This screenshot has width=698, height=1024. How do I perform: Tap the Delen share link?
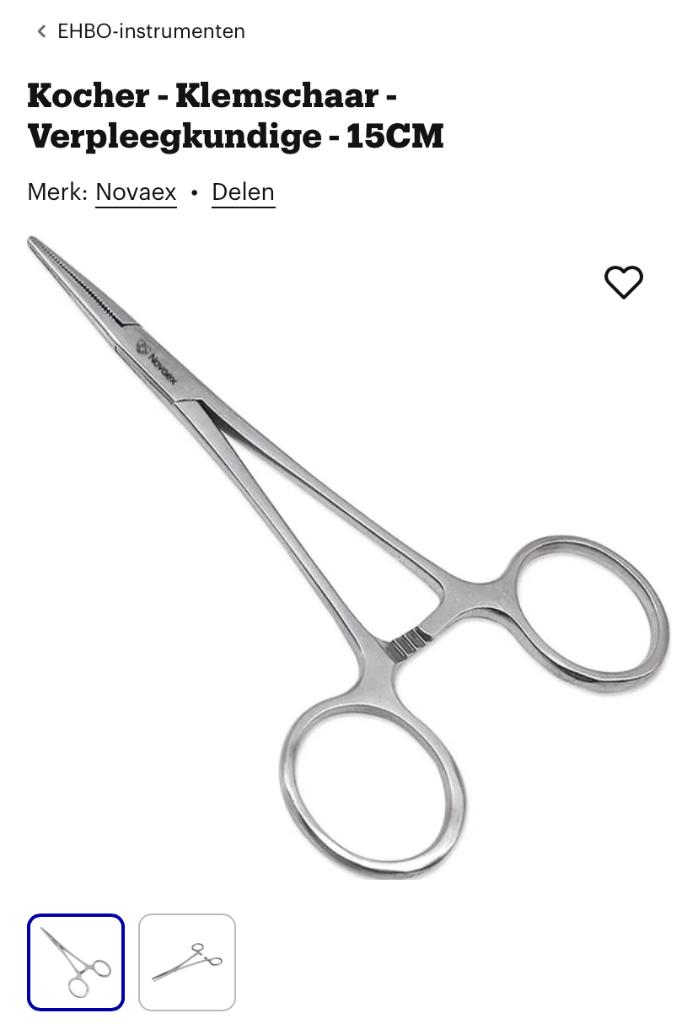tap(243, 192)
